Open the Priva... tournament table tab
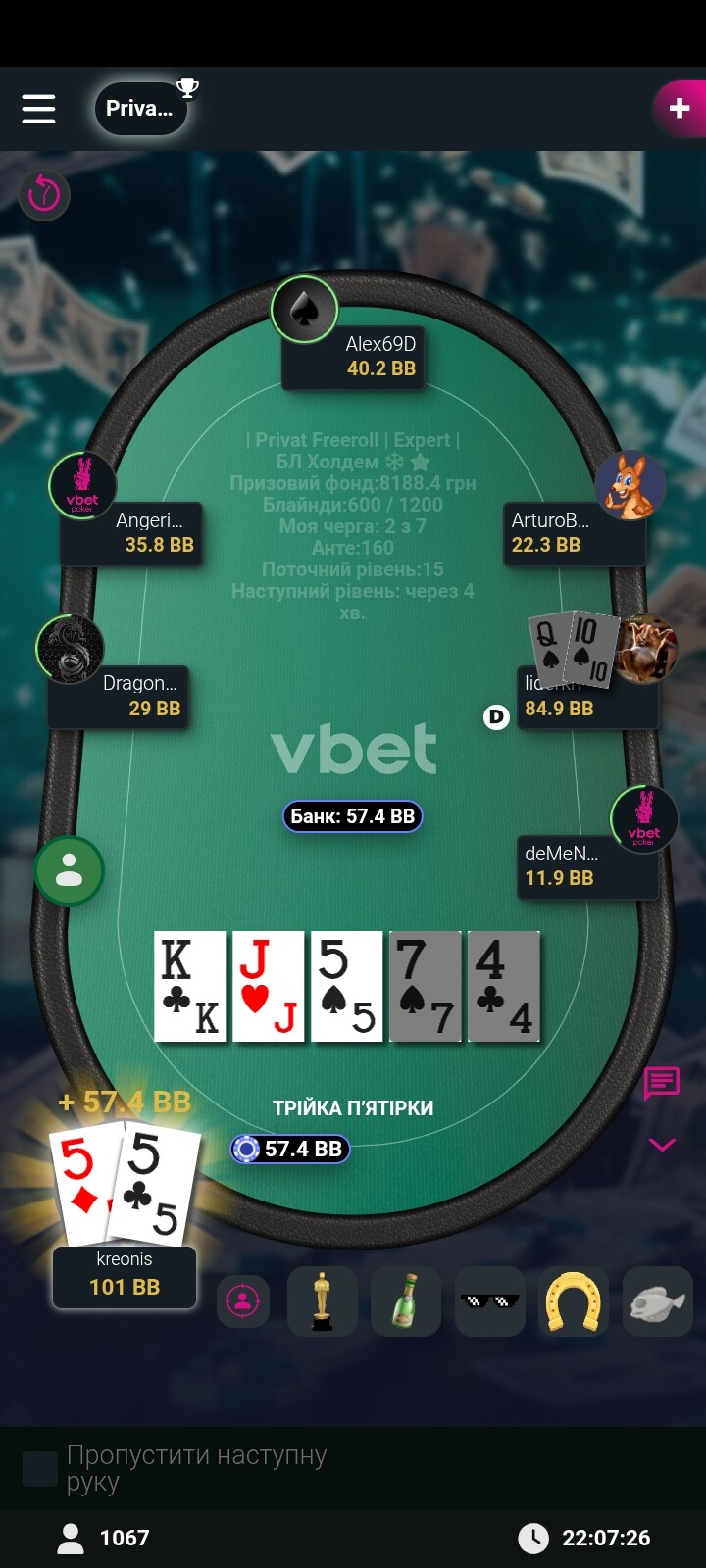The image size is (706, 1568). (142, 108)
